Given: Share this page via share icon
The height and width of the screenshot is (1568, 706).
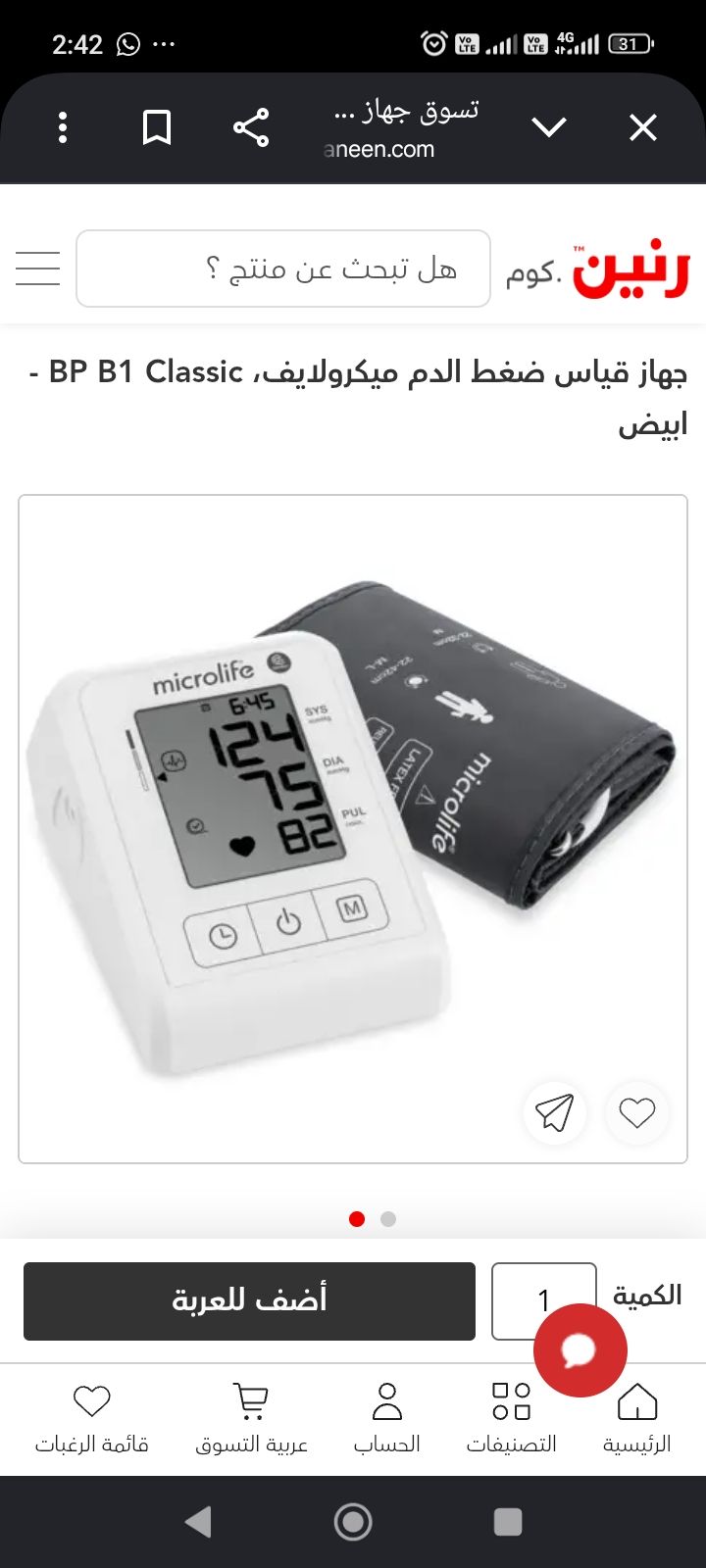Looking at the screenshot, I should [x=251, y=127].
